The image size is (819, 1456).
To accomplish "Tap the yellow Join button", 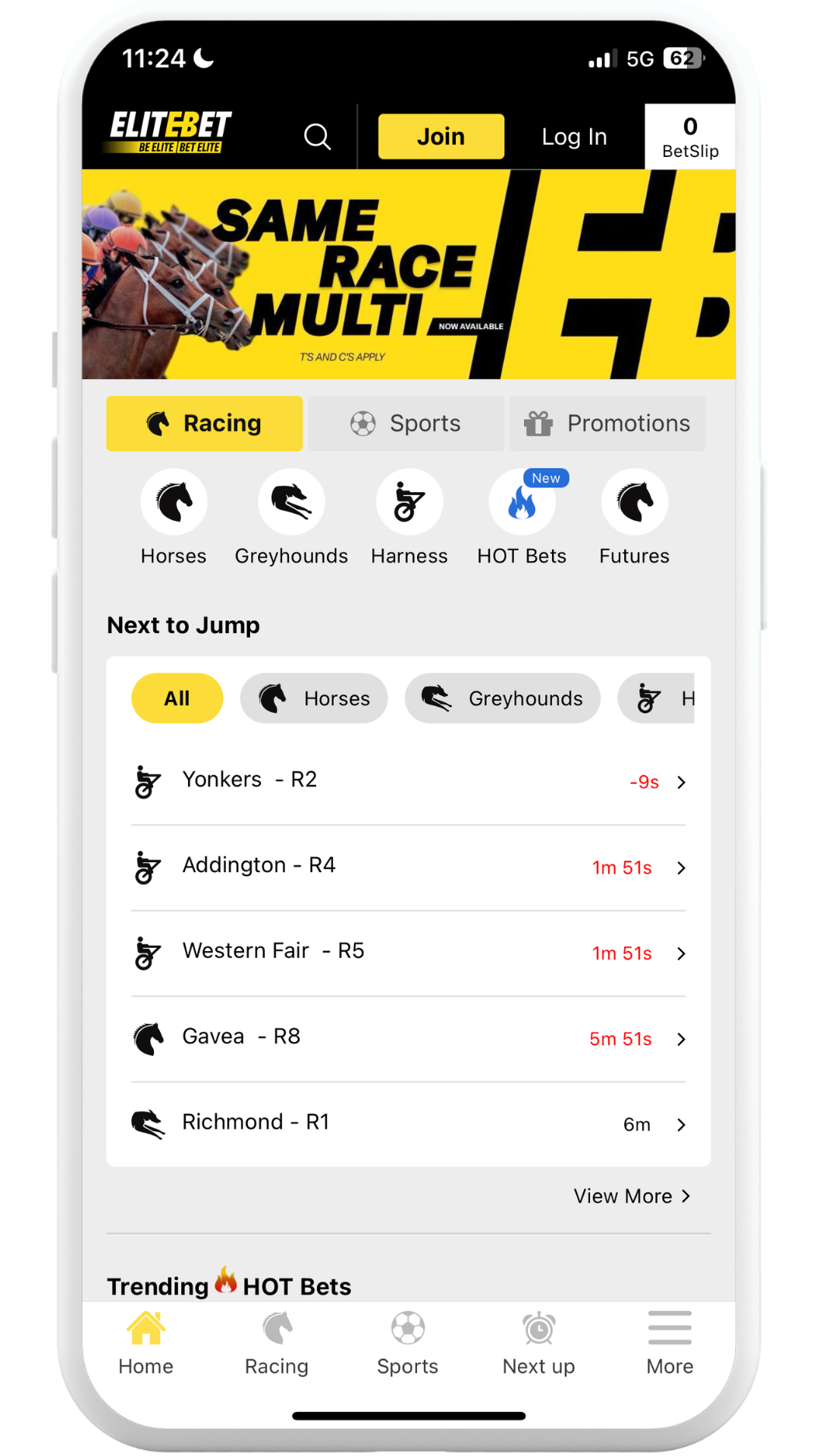I will coord(441,136).
